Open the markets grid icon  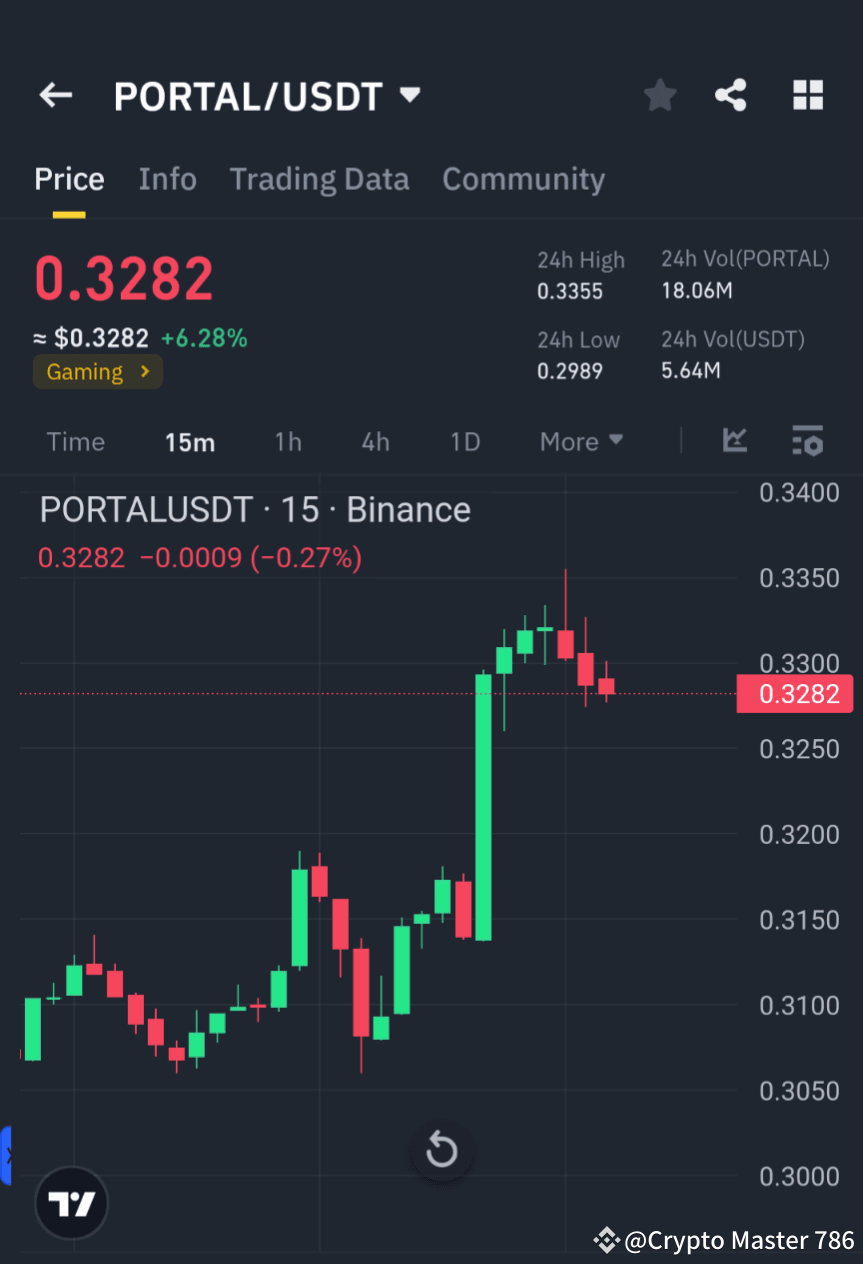807,94
